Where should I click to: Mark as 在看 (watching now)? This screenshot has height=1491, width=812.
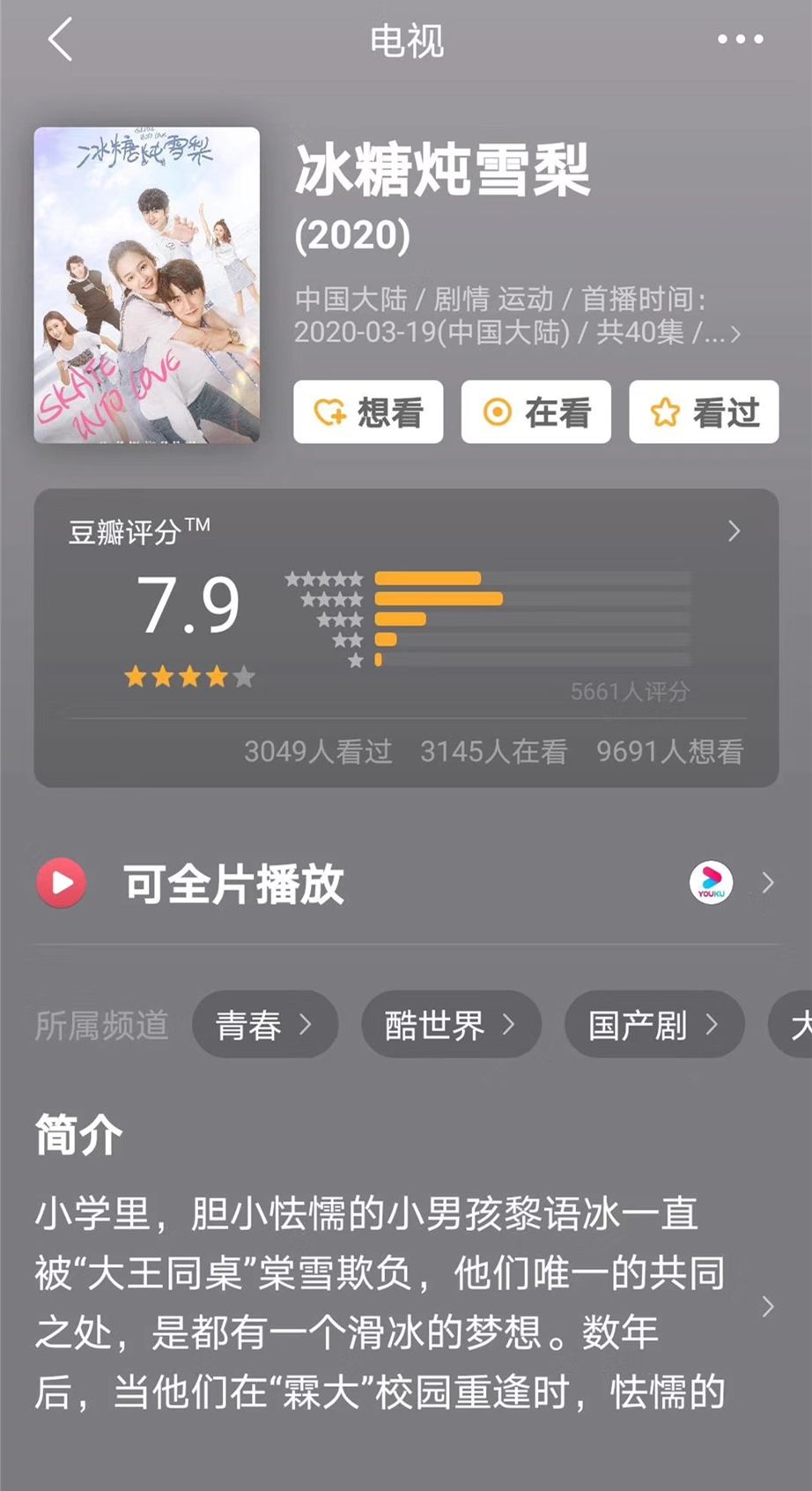(535, 412)
